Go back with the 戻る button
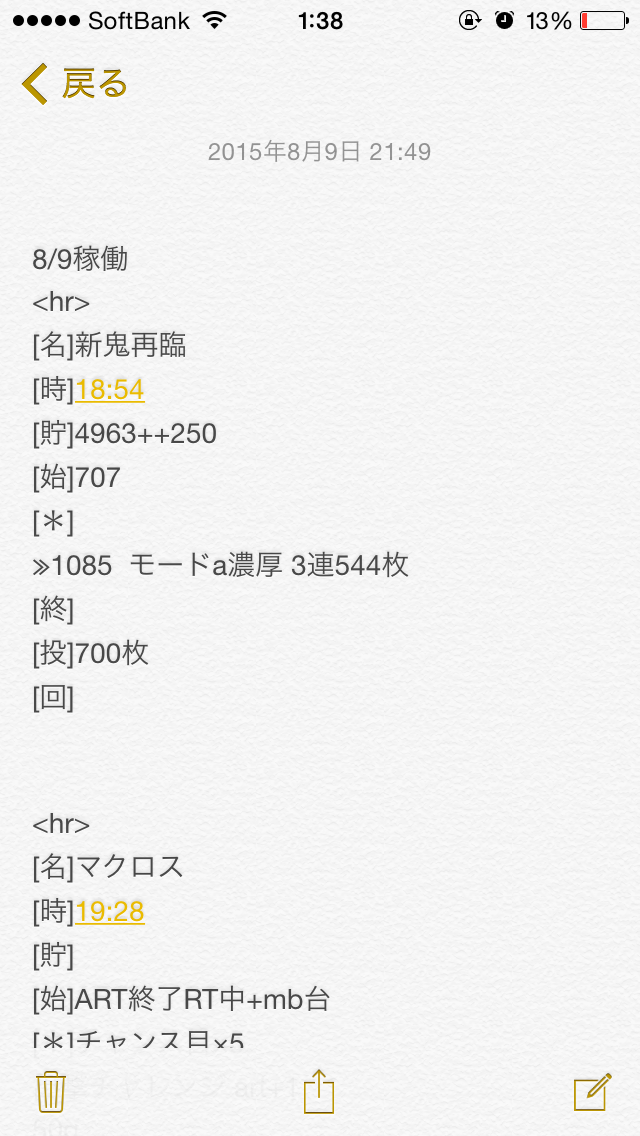640x1136 pixels. (x=75, y=84)
